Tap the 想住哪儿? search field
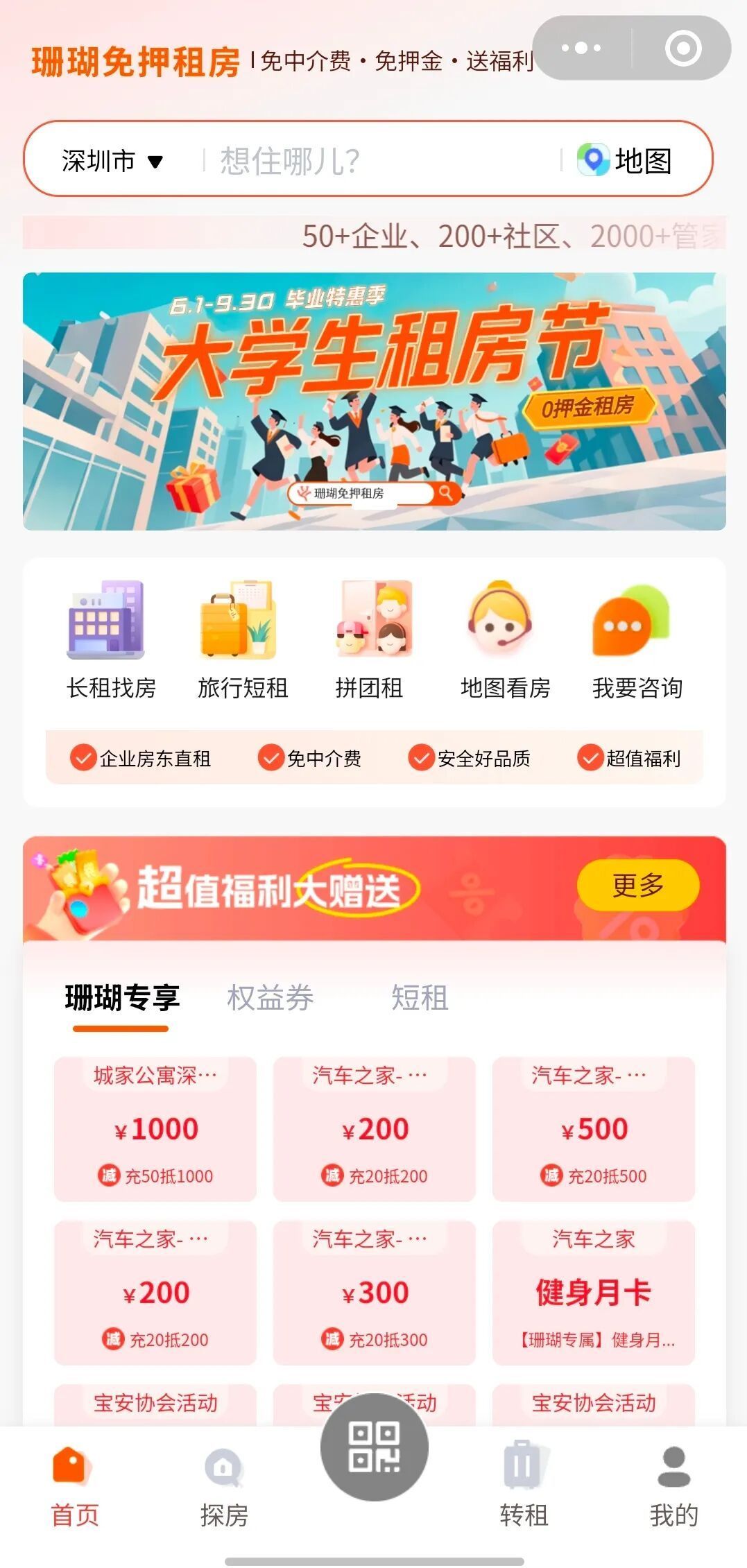747x1568 pixels. [x=375, y=161]
